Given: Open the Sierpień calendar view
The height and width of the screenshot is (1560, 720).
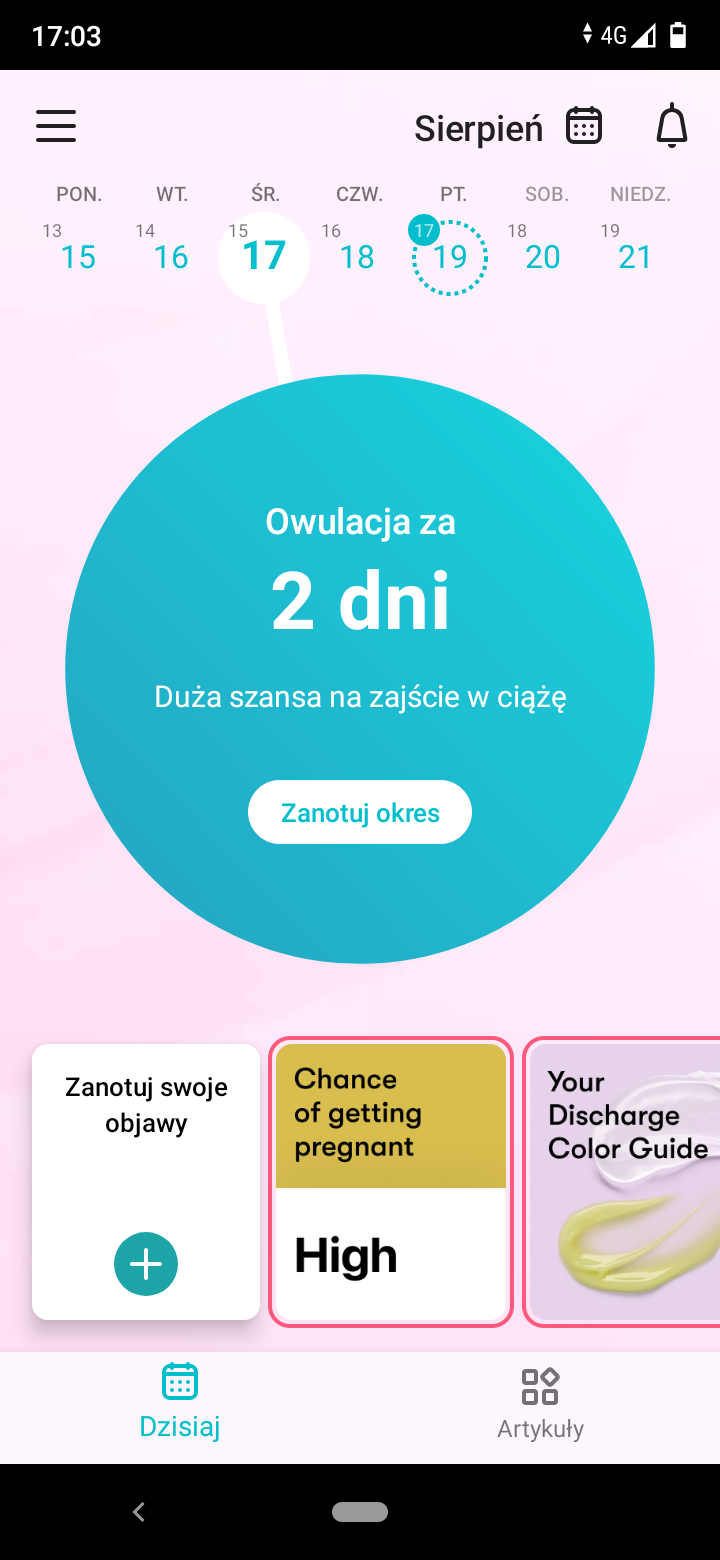Looking at the screenshot, I should (x=584, y=127).
